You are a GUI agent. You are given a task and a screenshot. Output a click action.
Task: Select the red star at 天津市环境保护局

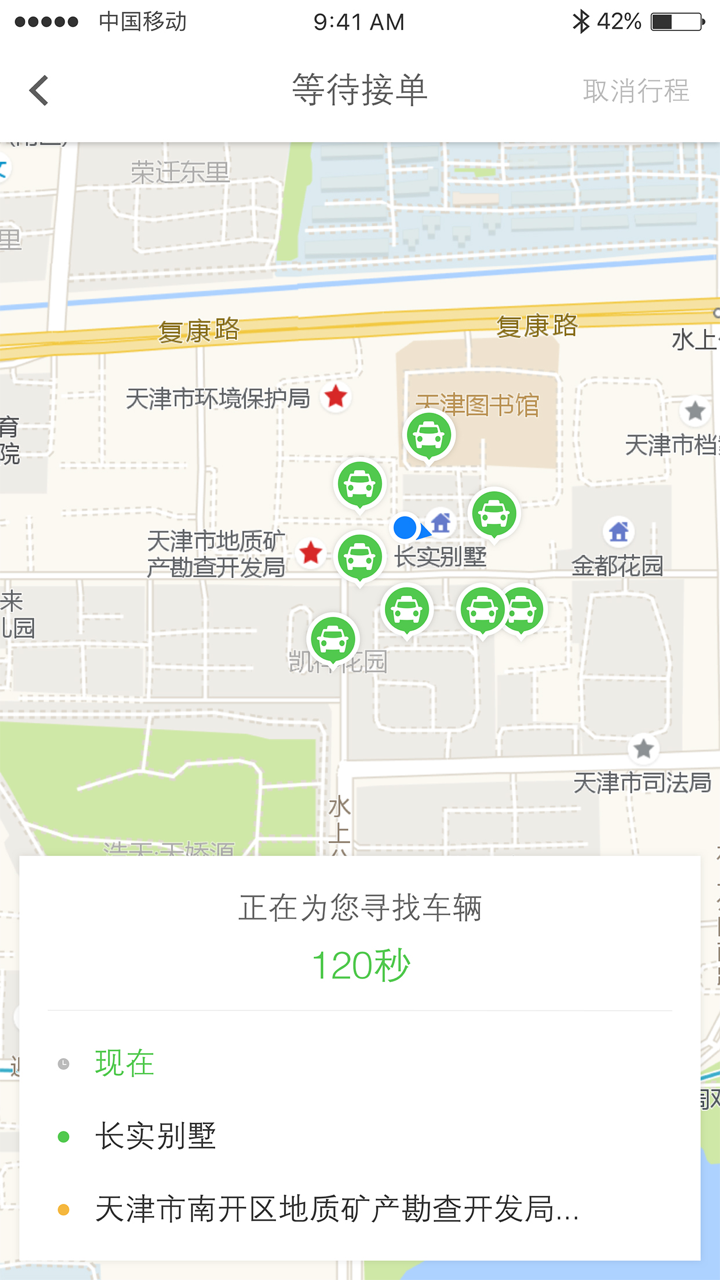click(334, 396)
